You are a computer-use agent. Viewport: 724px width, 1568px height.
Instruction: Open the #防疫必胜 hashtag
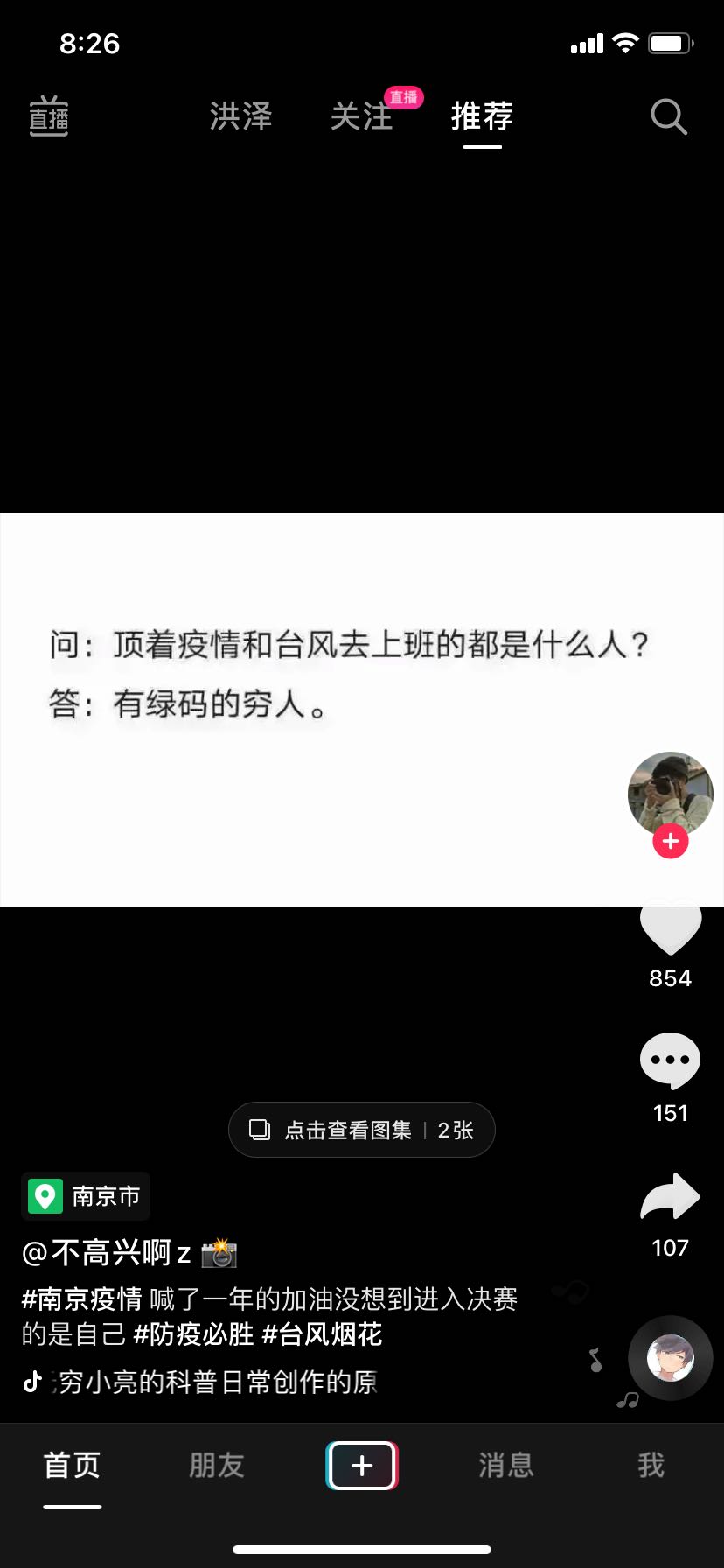pyautogui.click(x=193, y=1334)
